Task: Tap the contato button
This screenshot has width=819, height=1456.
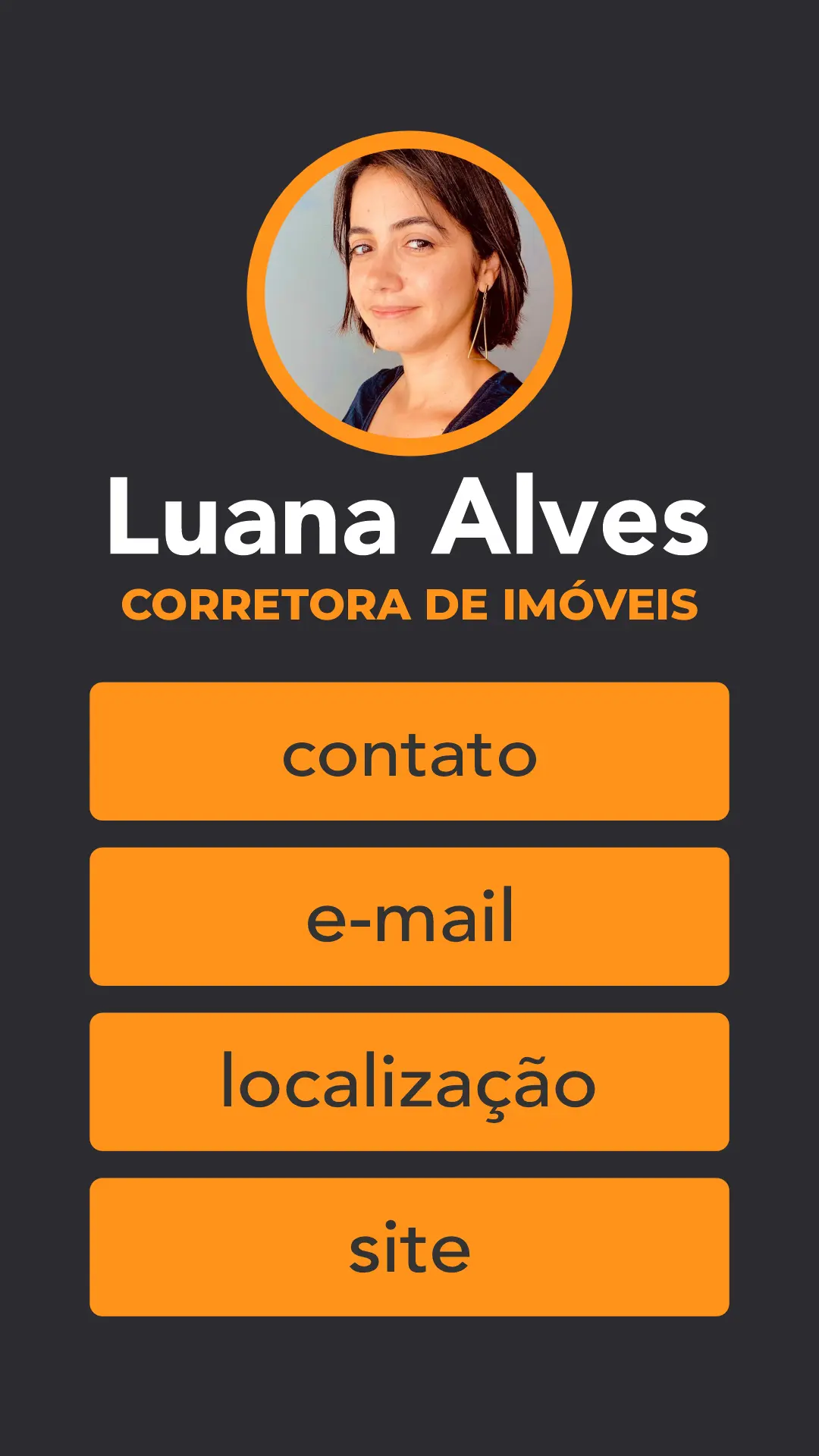Action: (409, 752)
